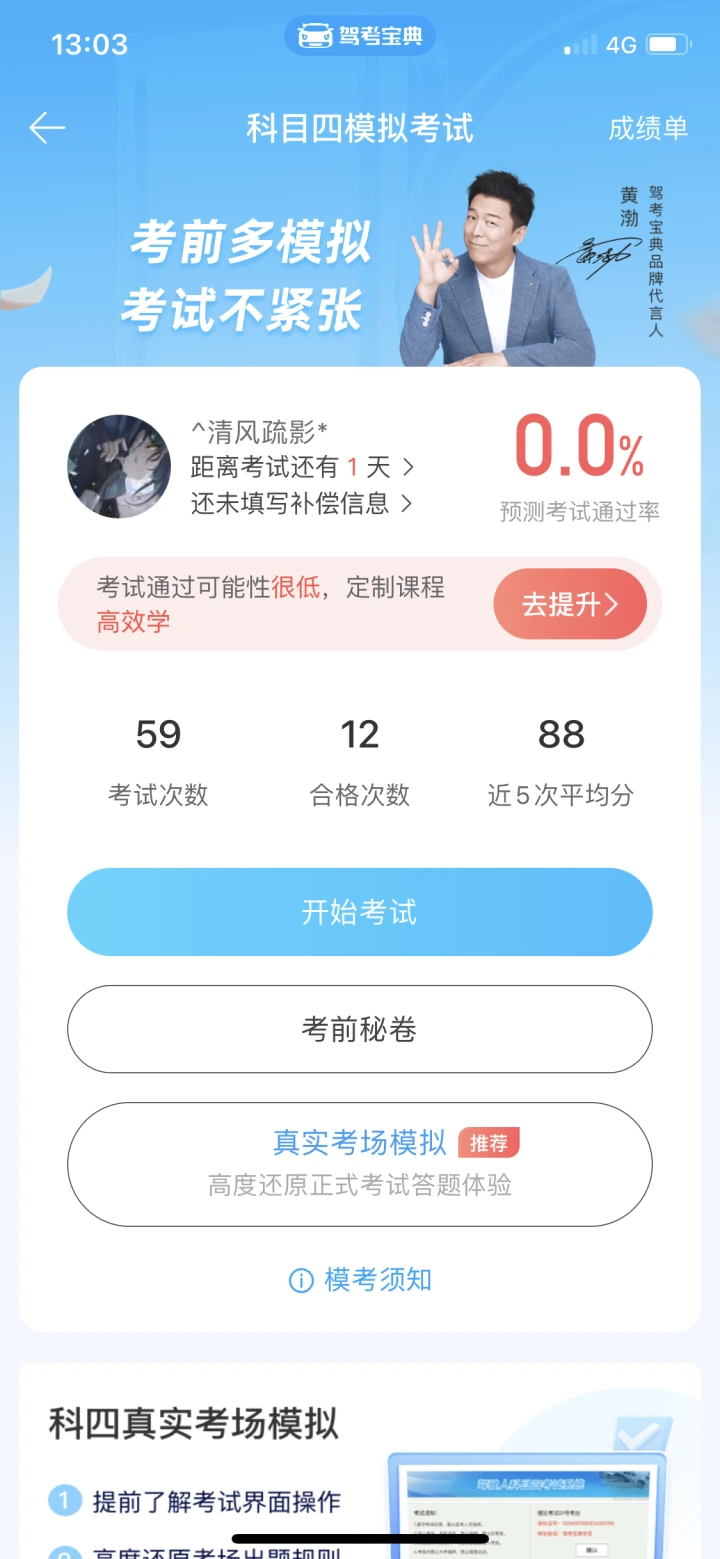Open the 距离考试还有1天 countdown link
This screenshot has height=1559, width=720.
coord(301,467)
